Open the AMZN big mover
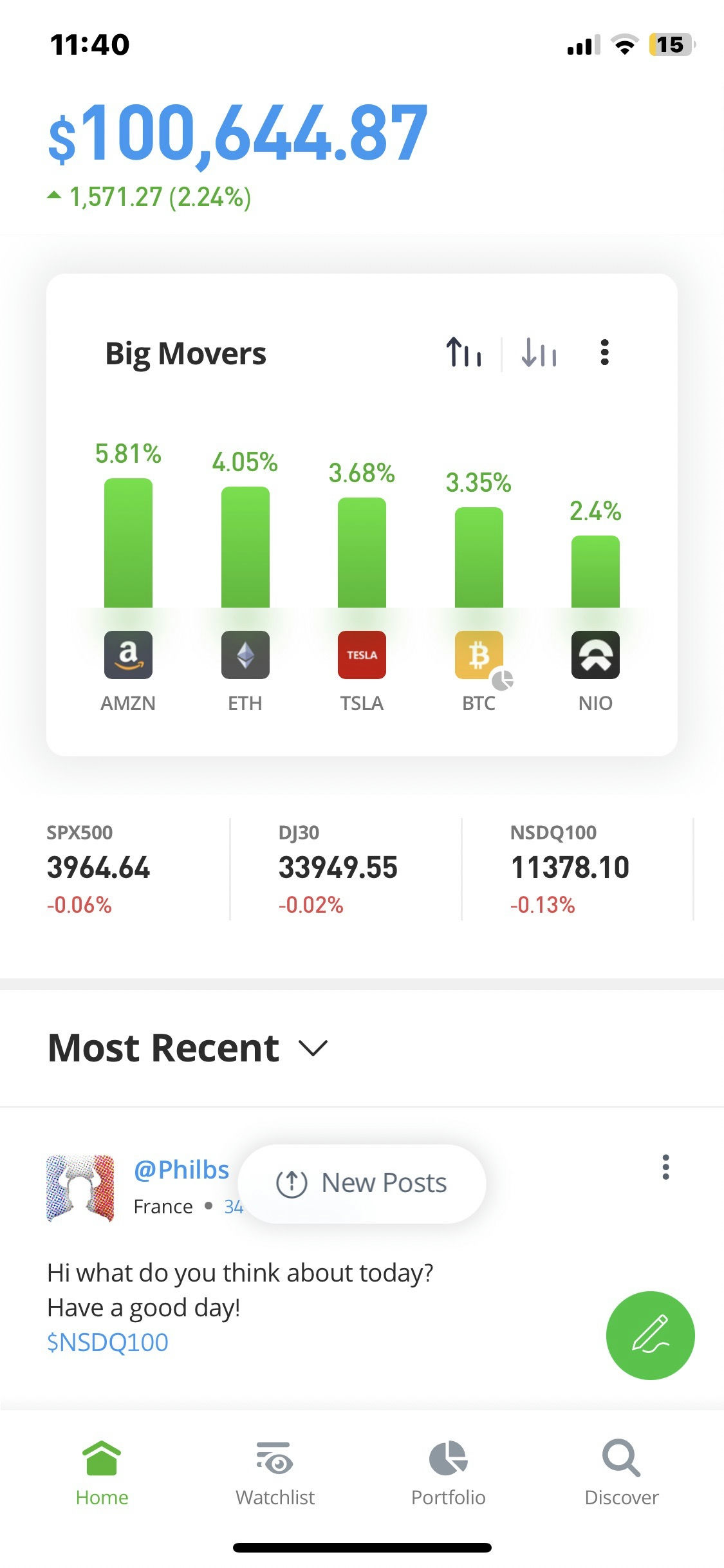724x1568 pixels. (x=128, y=655)
